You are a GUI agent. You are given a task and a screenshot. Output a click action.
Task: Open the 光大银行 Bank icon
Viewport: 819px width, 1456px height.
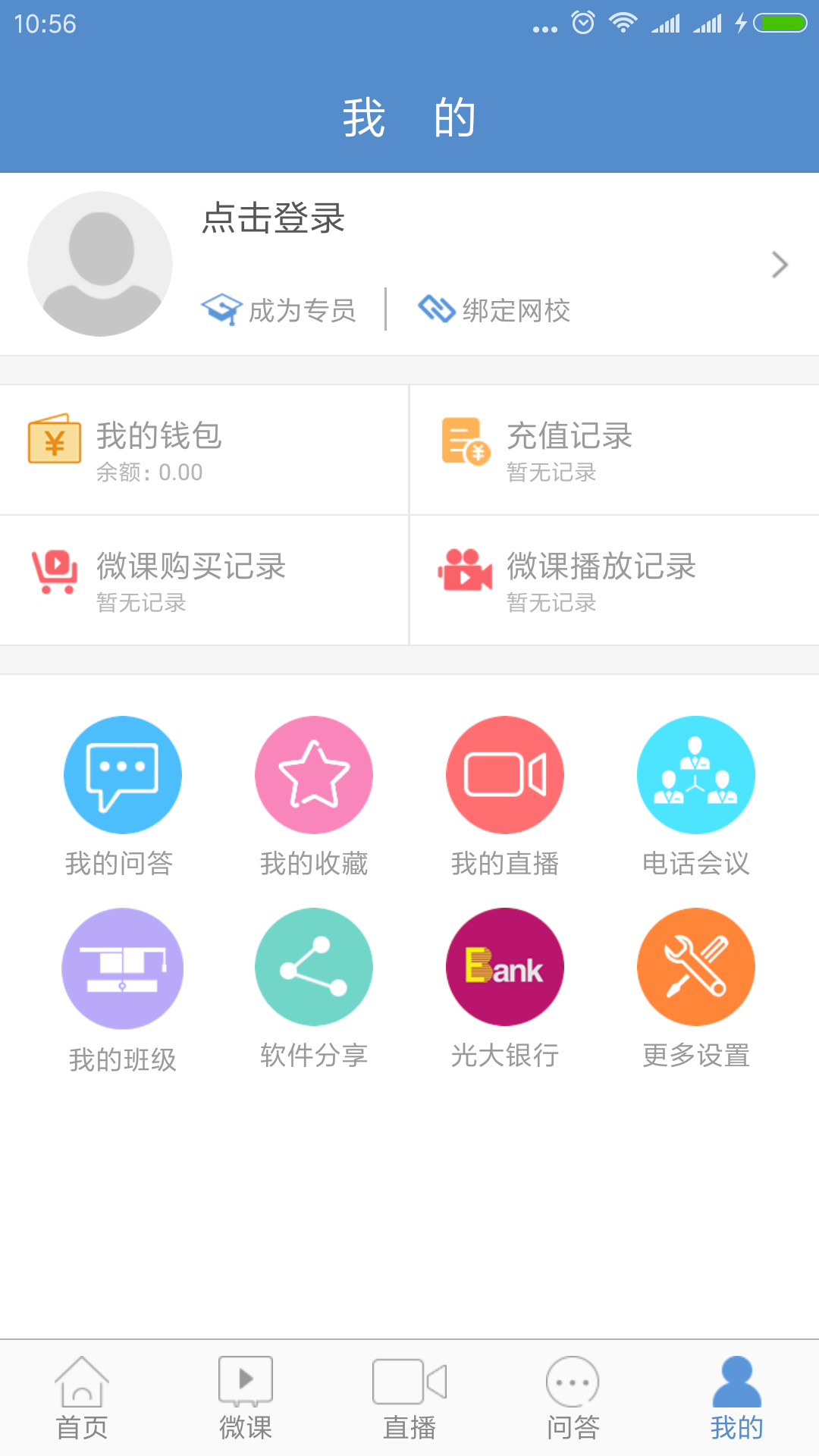pyautogui.click(x=505, y=968)
